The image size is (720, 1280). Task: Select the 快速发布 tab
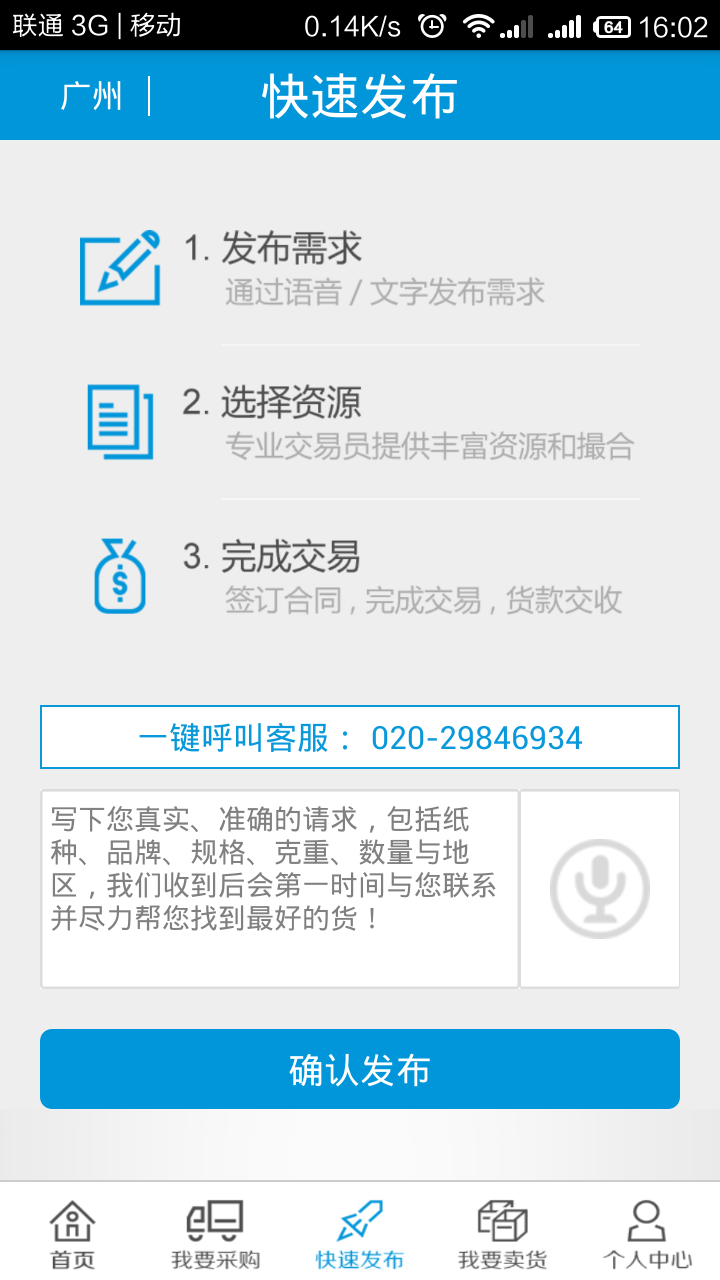tap(360, 1234)
